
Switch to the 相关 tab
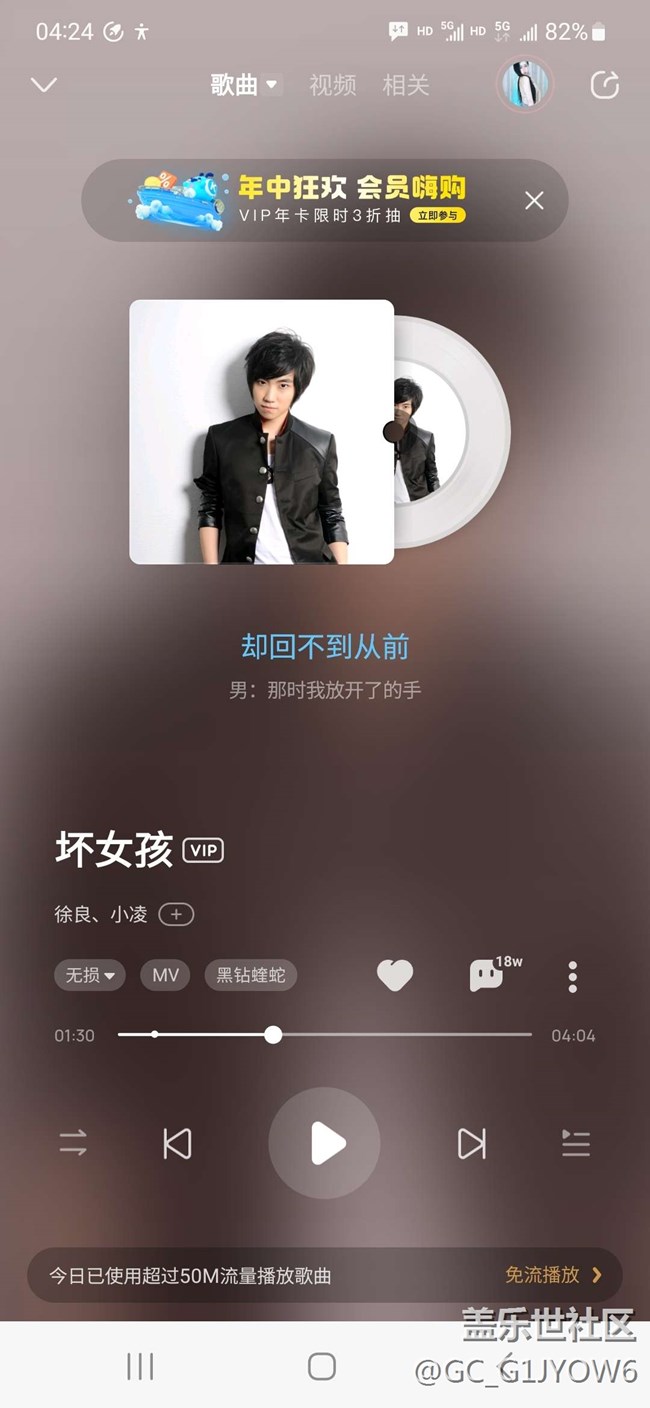click(x=405, y=85)
